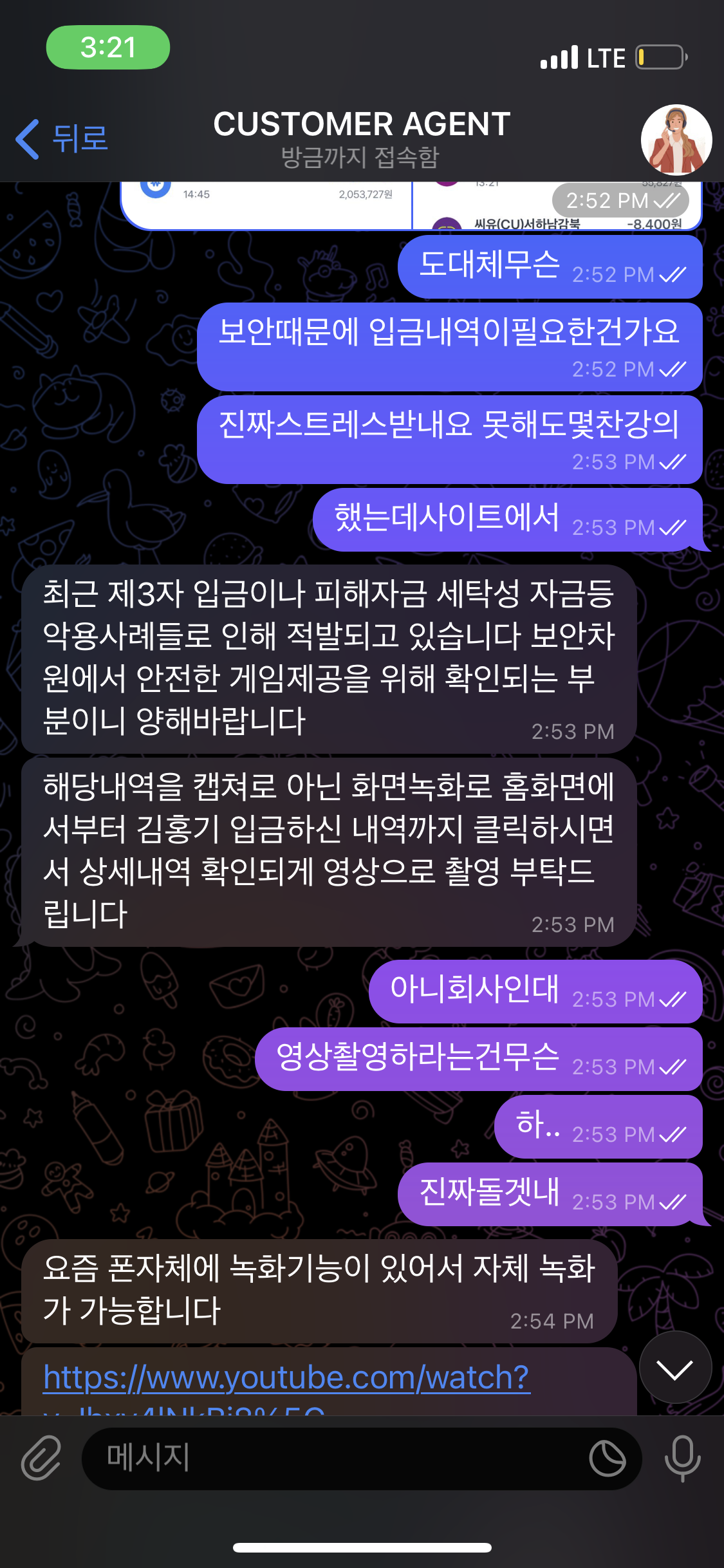
Task: Open the sticker panel icon
Action: point(608,1459)
